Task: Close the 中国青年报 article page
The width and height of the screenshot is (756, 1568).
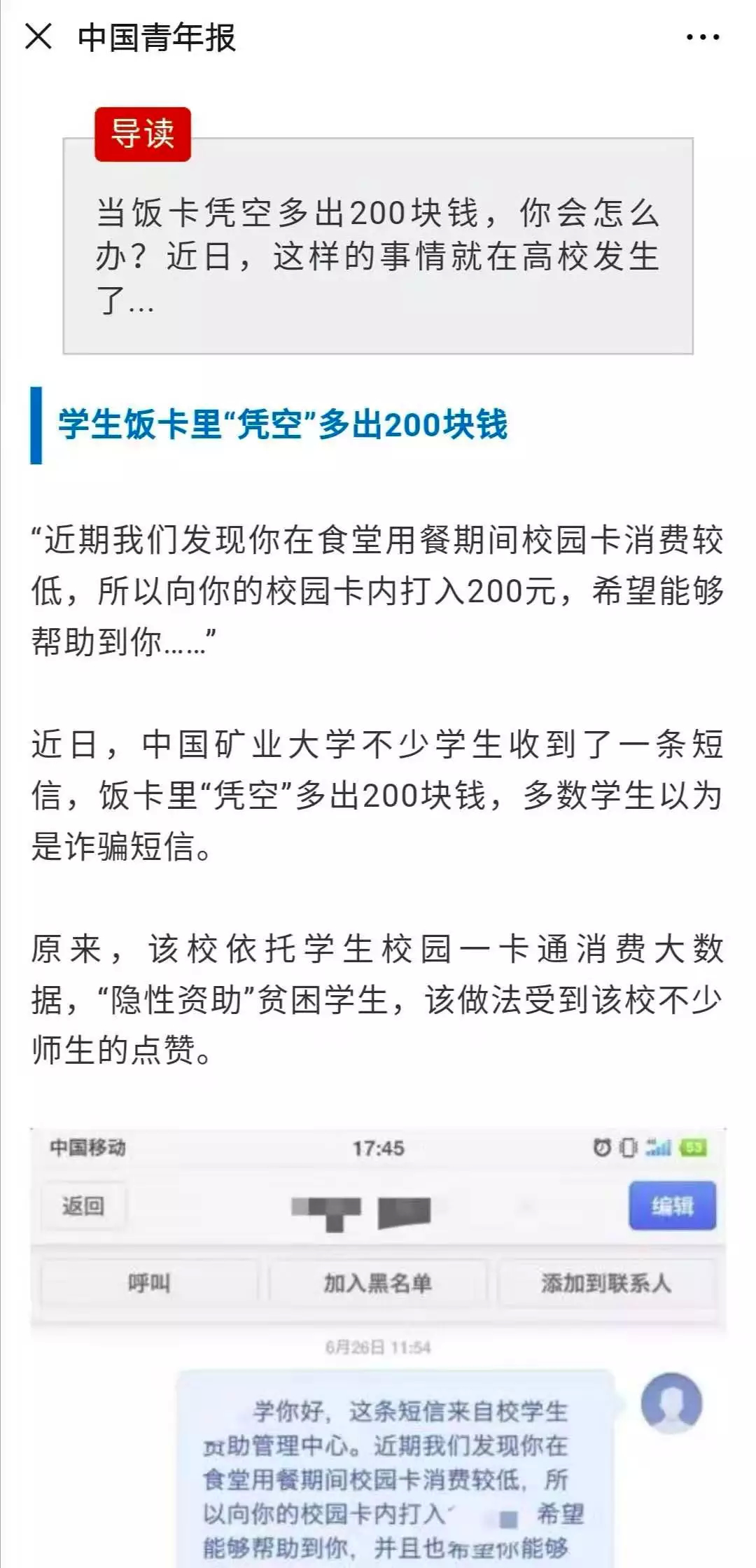Action: click(38, 36)
